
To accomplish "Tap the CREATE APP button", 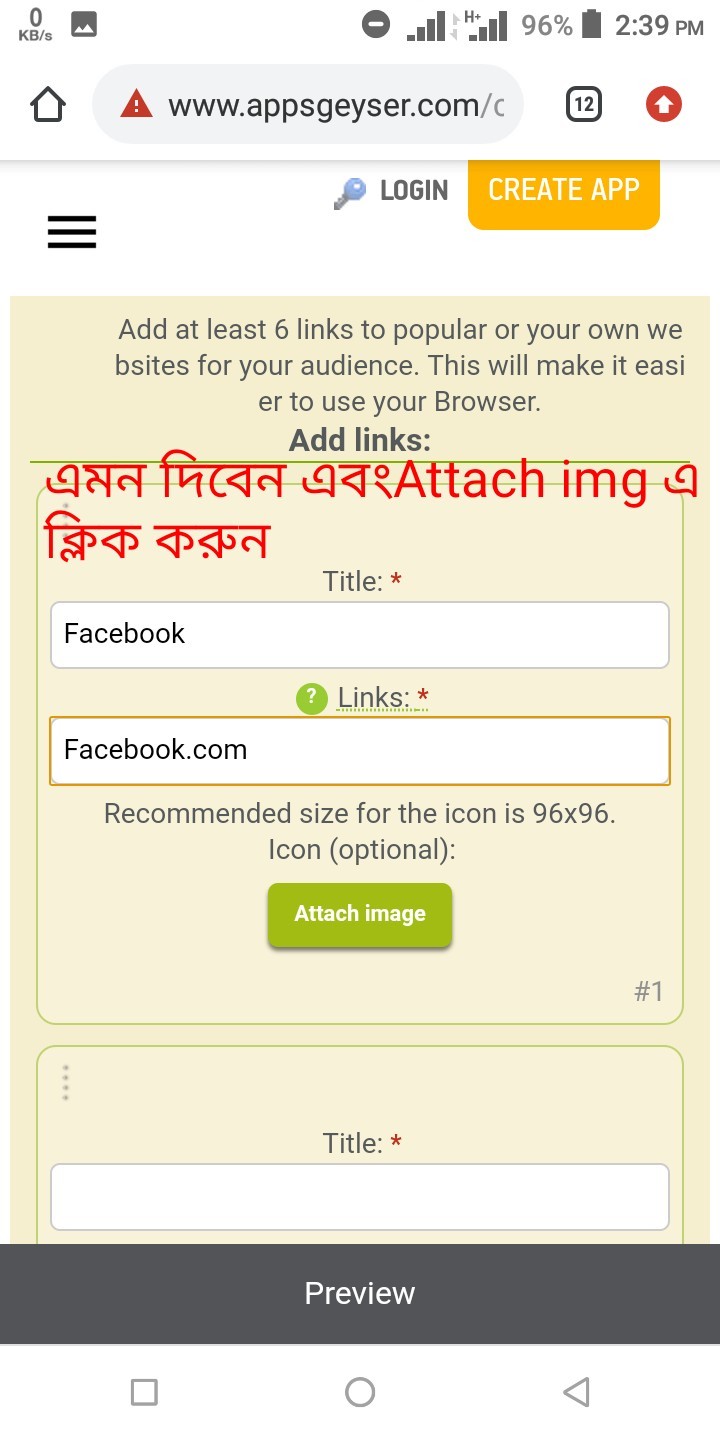I will pyautogui.click(x=563, y=191).
